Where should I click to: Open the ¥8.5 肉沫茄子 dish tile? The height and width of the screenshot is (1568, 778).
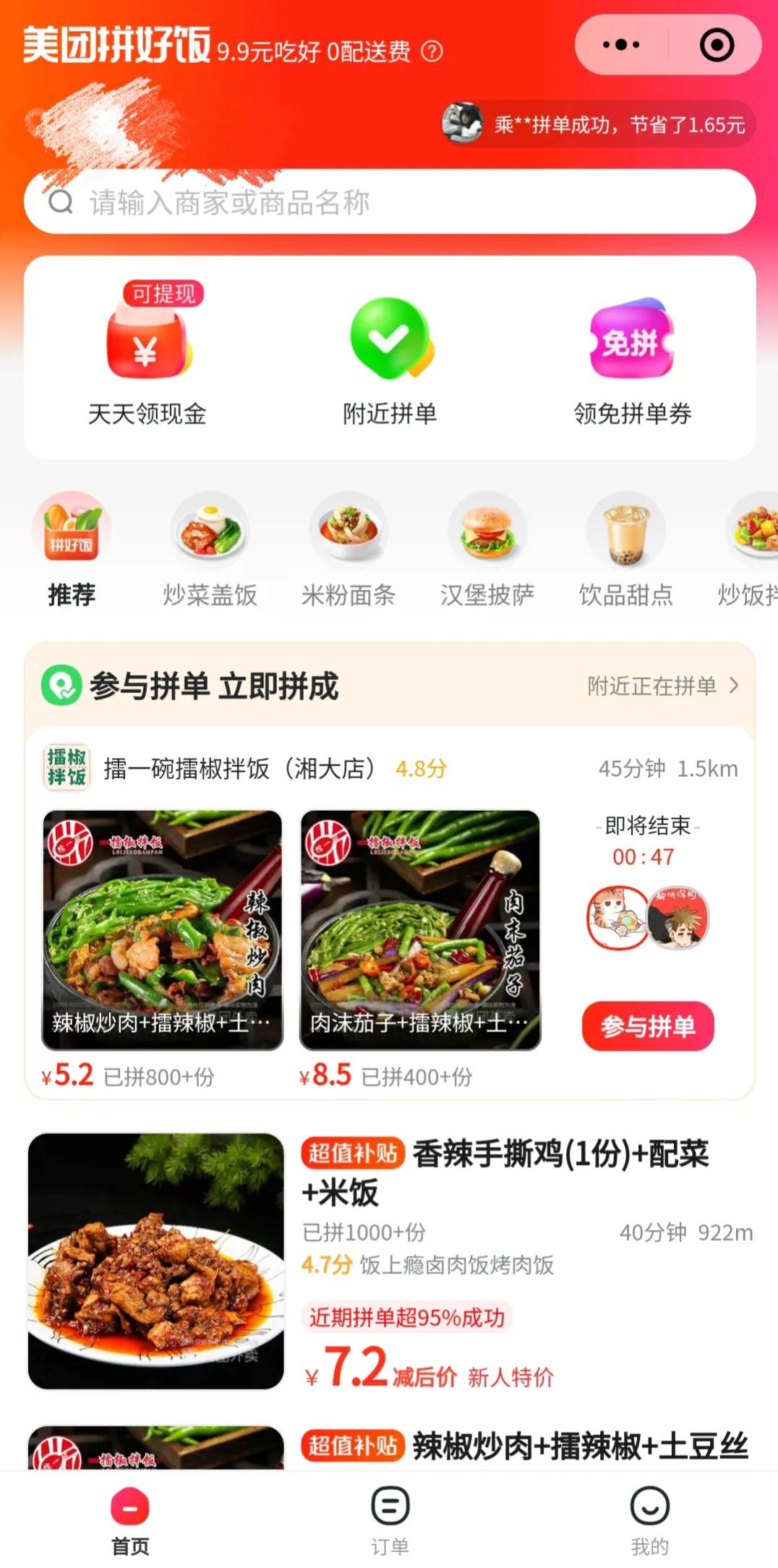pos(420,930)
